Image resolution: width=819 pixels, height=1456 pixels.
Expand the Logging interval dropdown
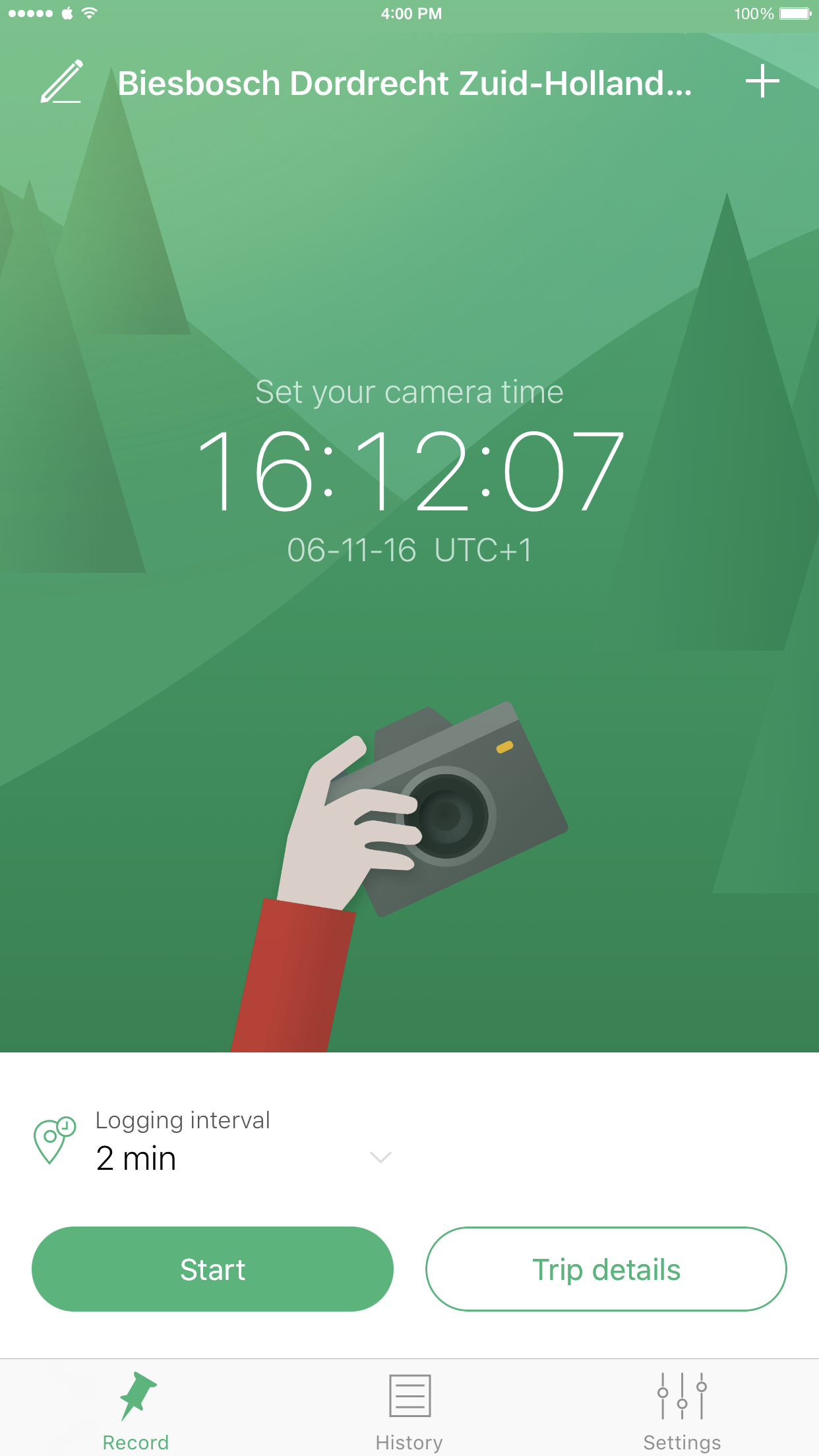[380, 1157]
